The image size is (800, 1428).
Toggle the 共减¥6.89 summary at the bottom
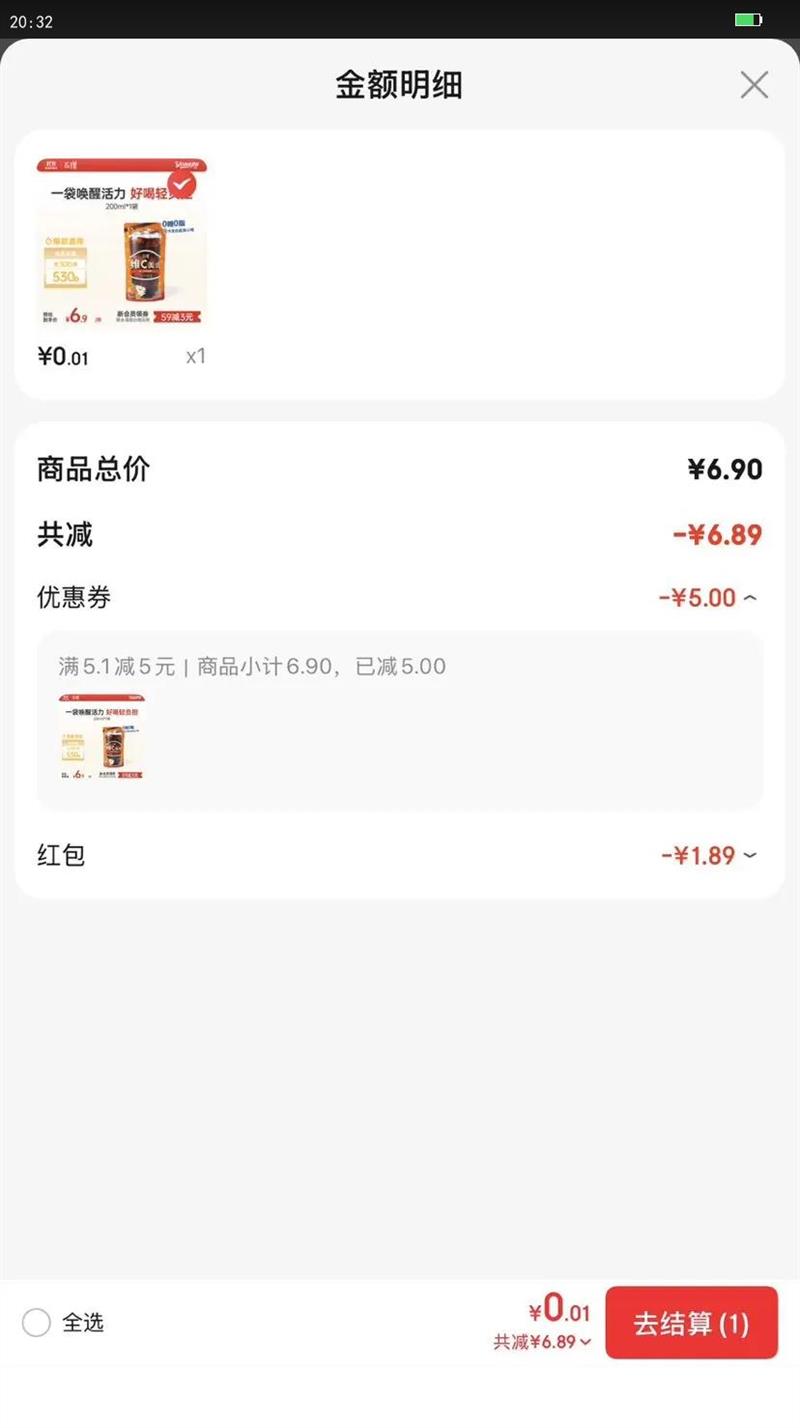(x=542, y=1342)
